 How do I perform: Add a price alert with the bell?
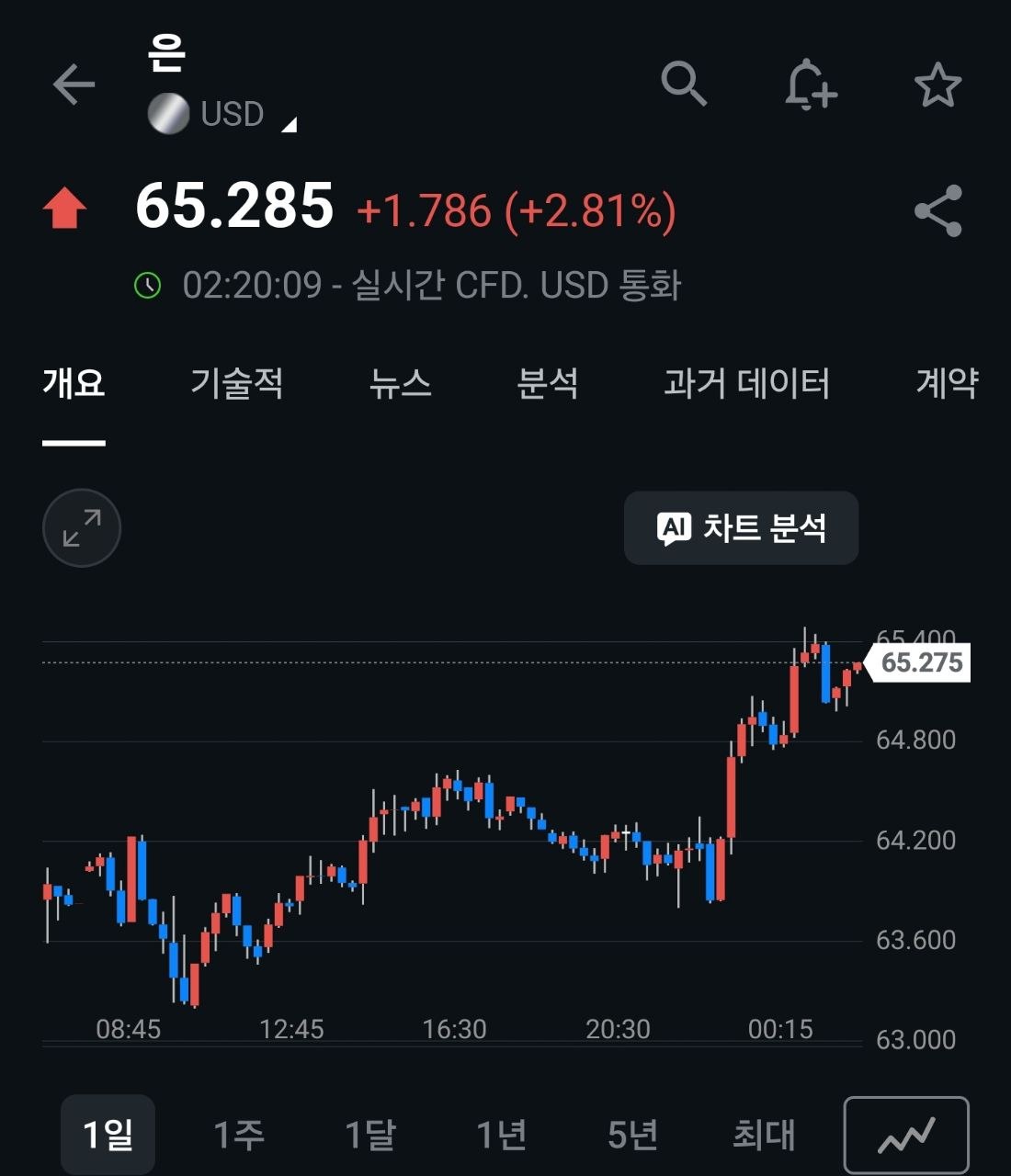click(x=811, y=85)
